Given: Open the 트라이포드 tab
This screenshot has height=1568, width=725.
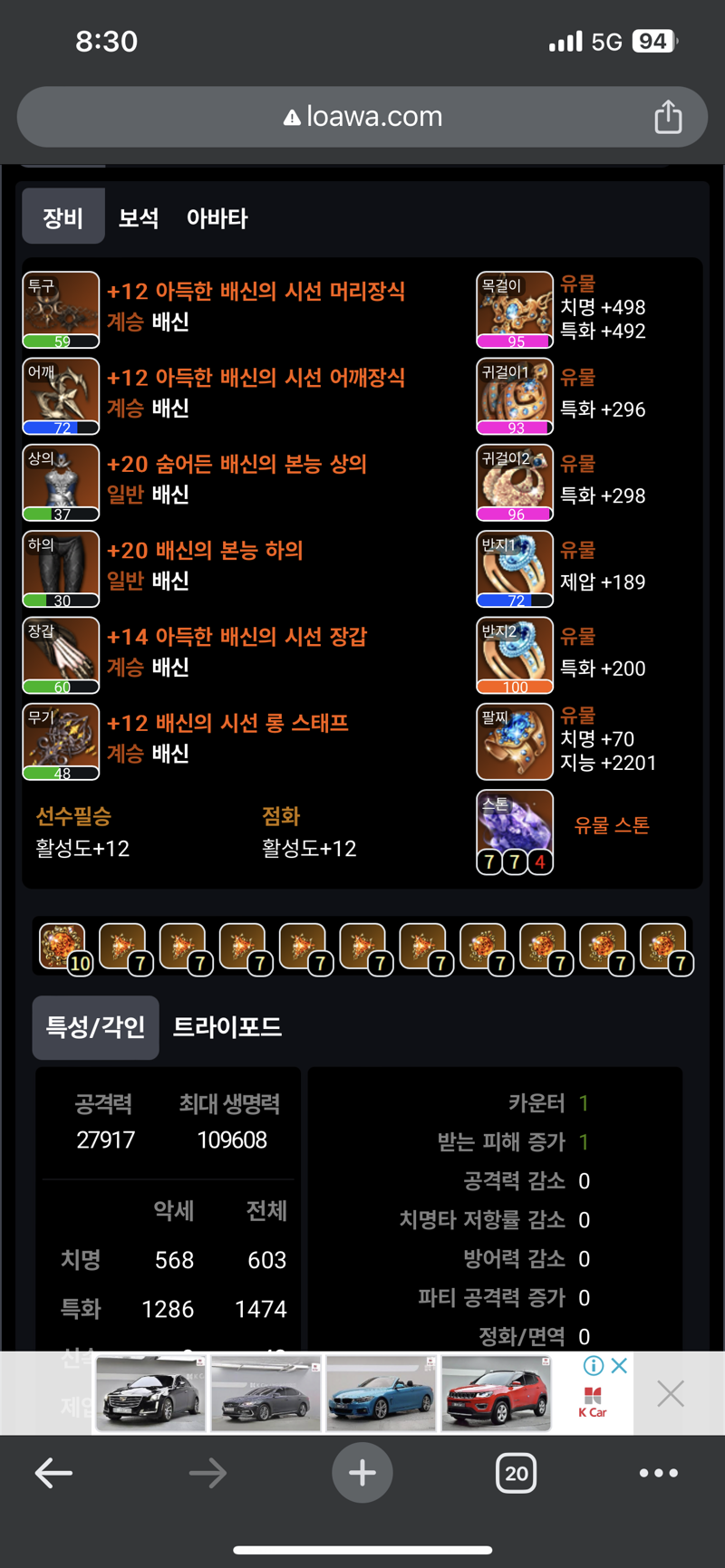Looking at the screenshot, I should [227, 1027].
